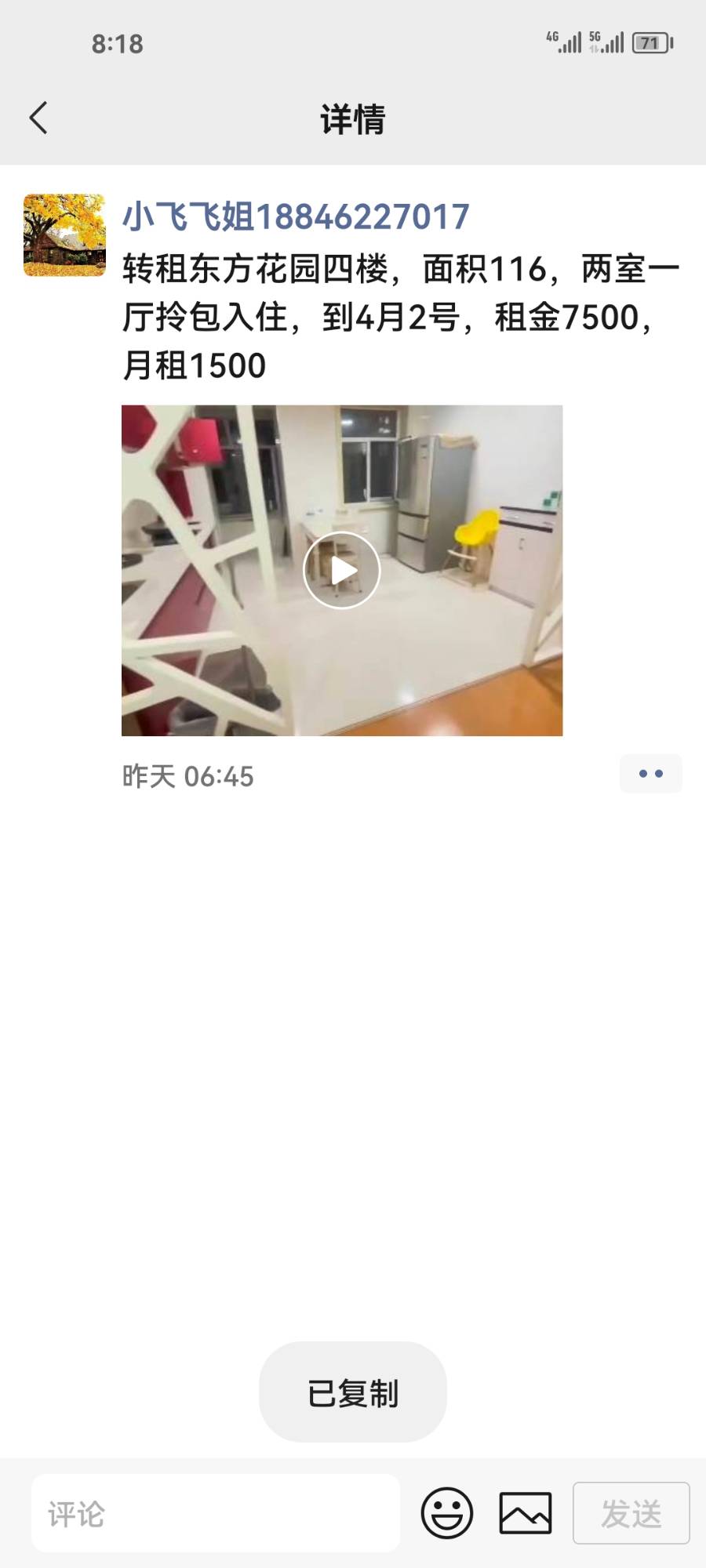The width and height of the screenshot is (706, 1568).
Task: Open the profile name 小飞飞姐18846227017
Action: tap(296, 217)
